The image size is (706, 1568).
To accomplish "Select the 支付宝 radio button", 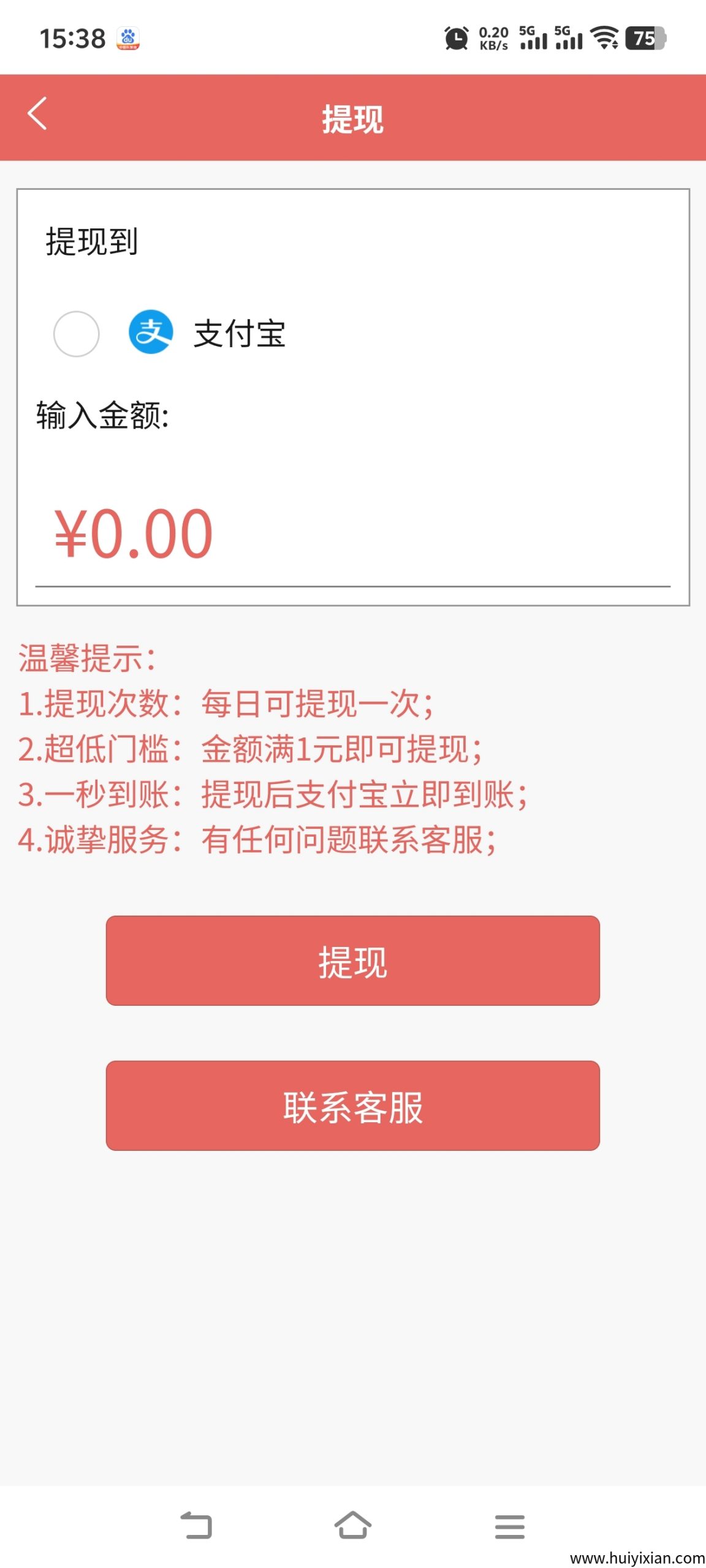I will coord(77,334).
